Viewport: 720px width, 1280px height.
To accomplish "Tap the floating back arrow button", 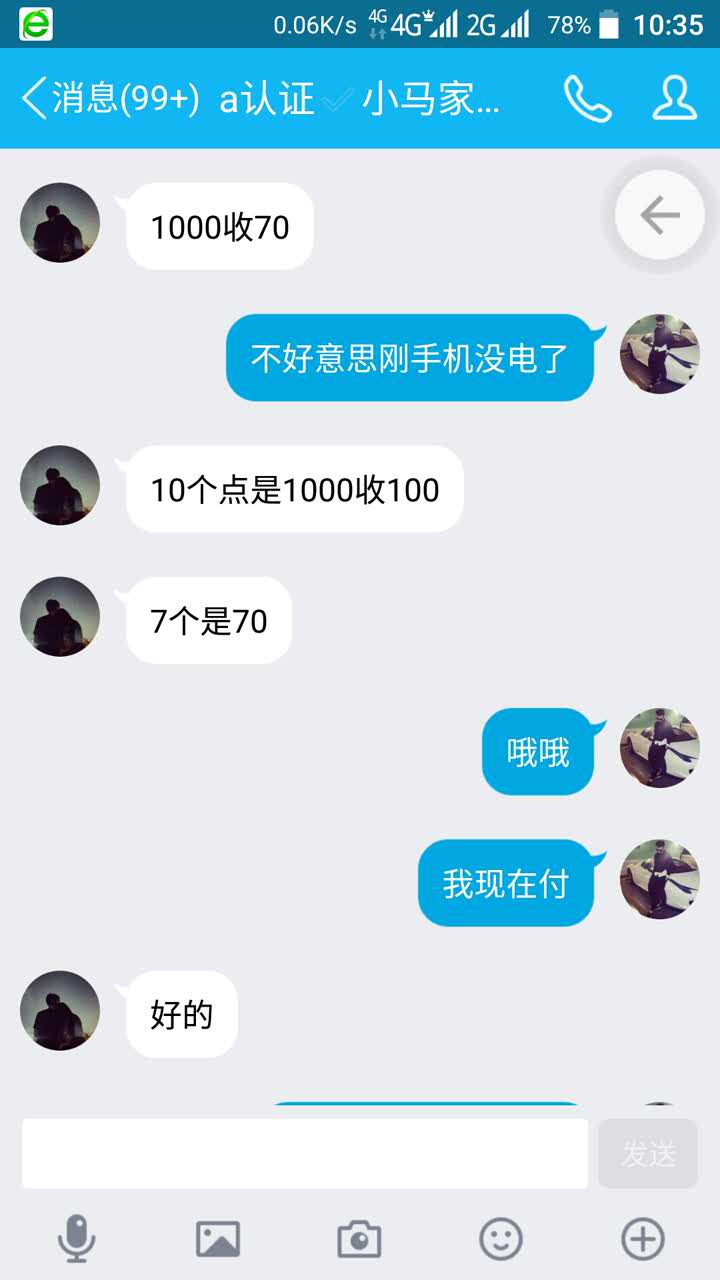I will tap(659, 215).
